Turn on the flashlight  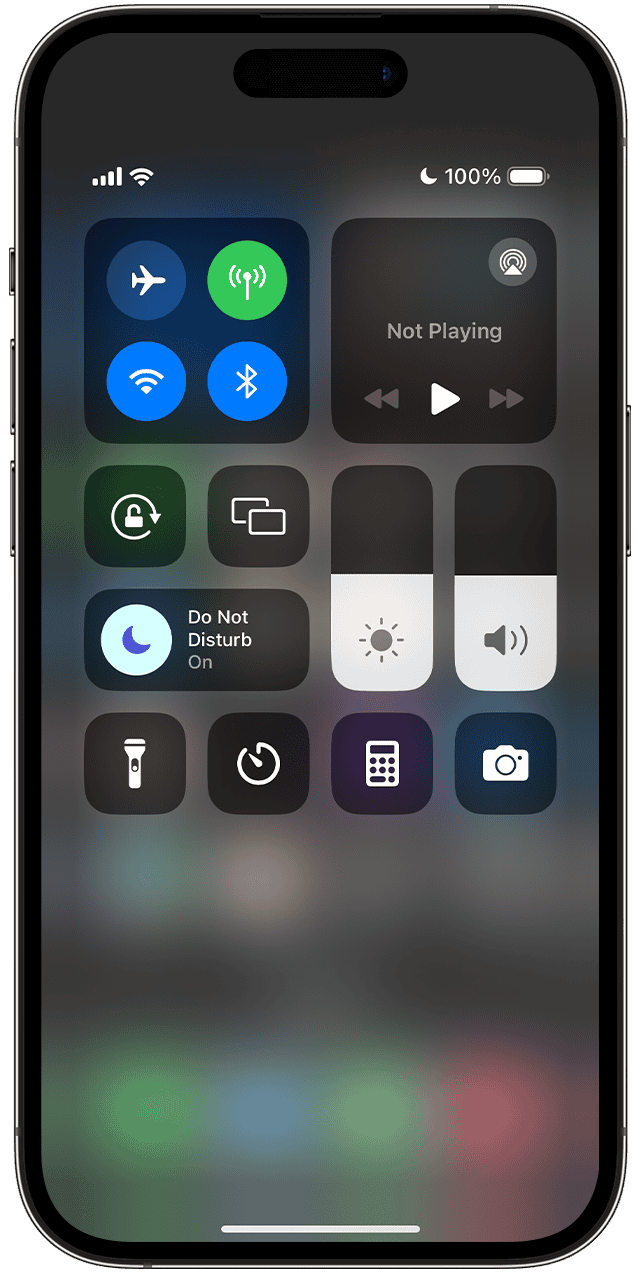pos(135,764)
